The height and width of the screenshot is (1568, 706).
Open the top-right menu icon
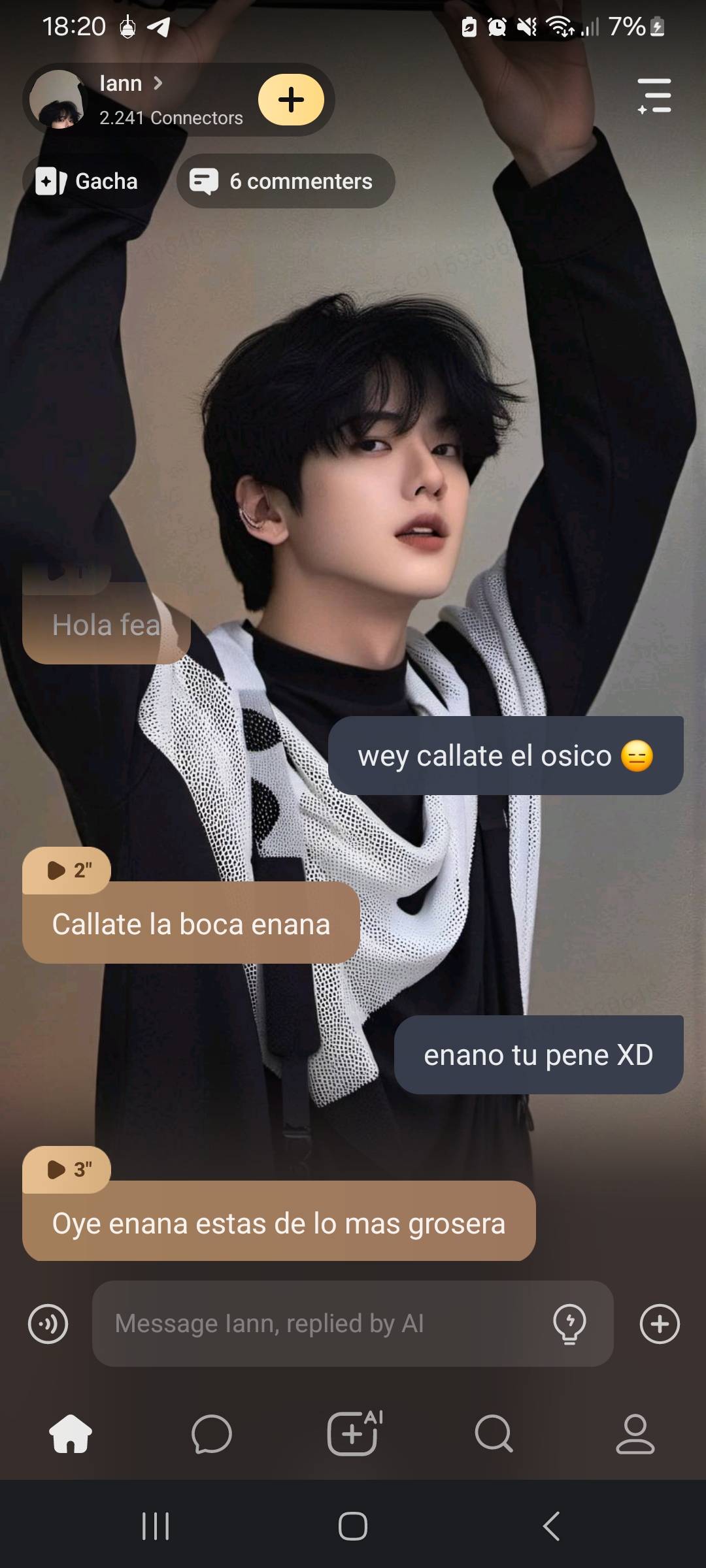click(x=654, y=96)
